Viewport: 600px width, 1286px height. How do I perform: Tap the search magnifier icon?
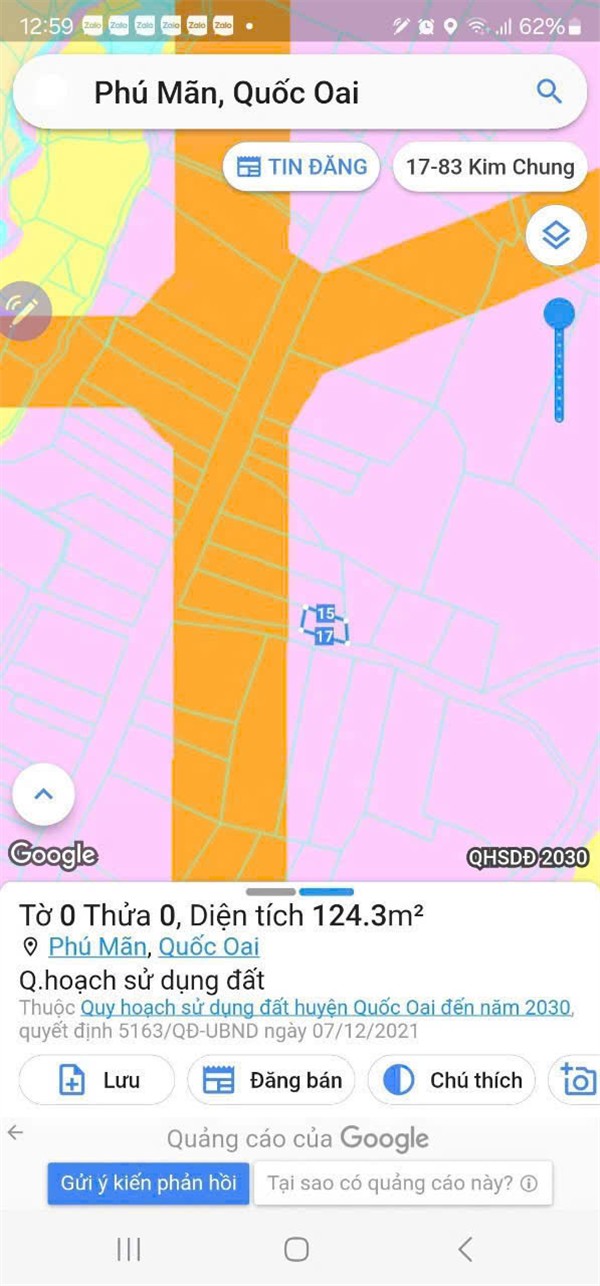[549, 92]
